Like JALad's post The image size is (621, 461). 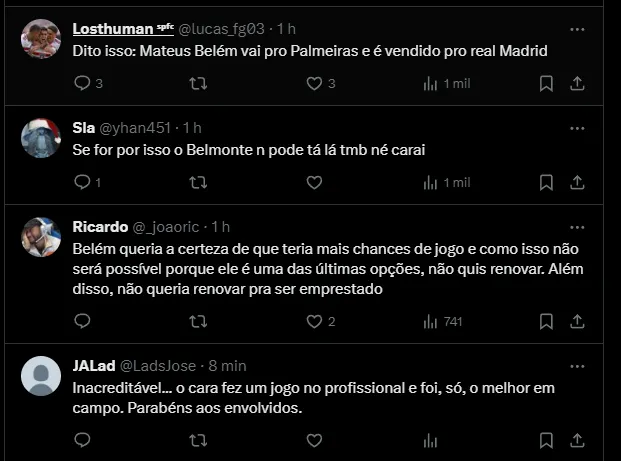click(x=314, y=440)
